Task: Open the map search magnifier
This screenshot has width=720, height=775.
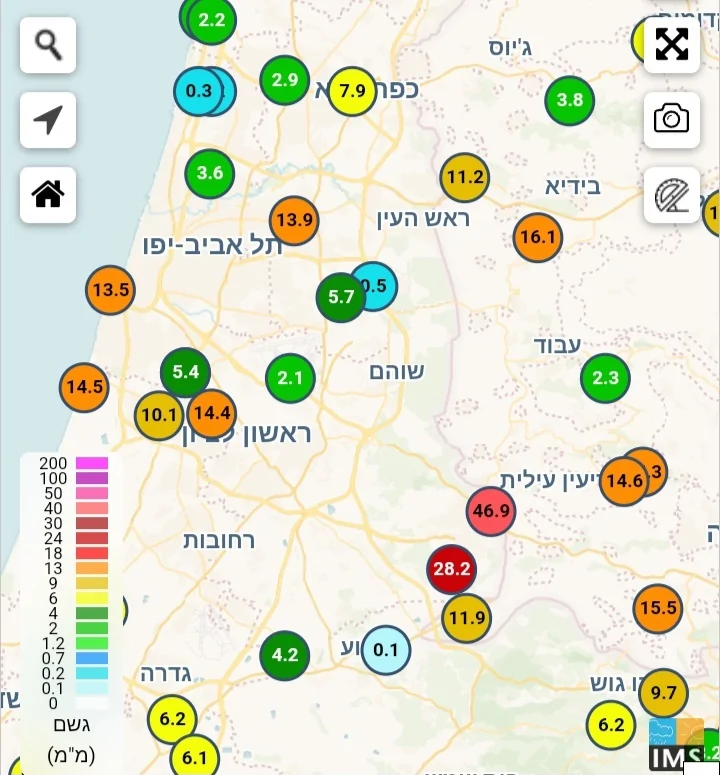Action: 47,45
